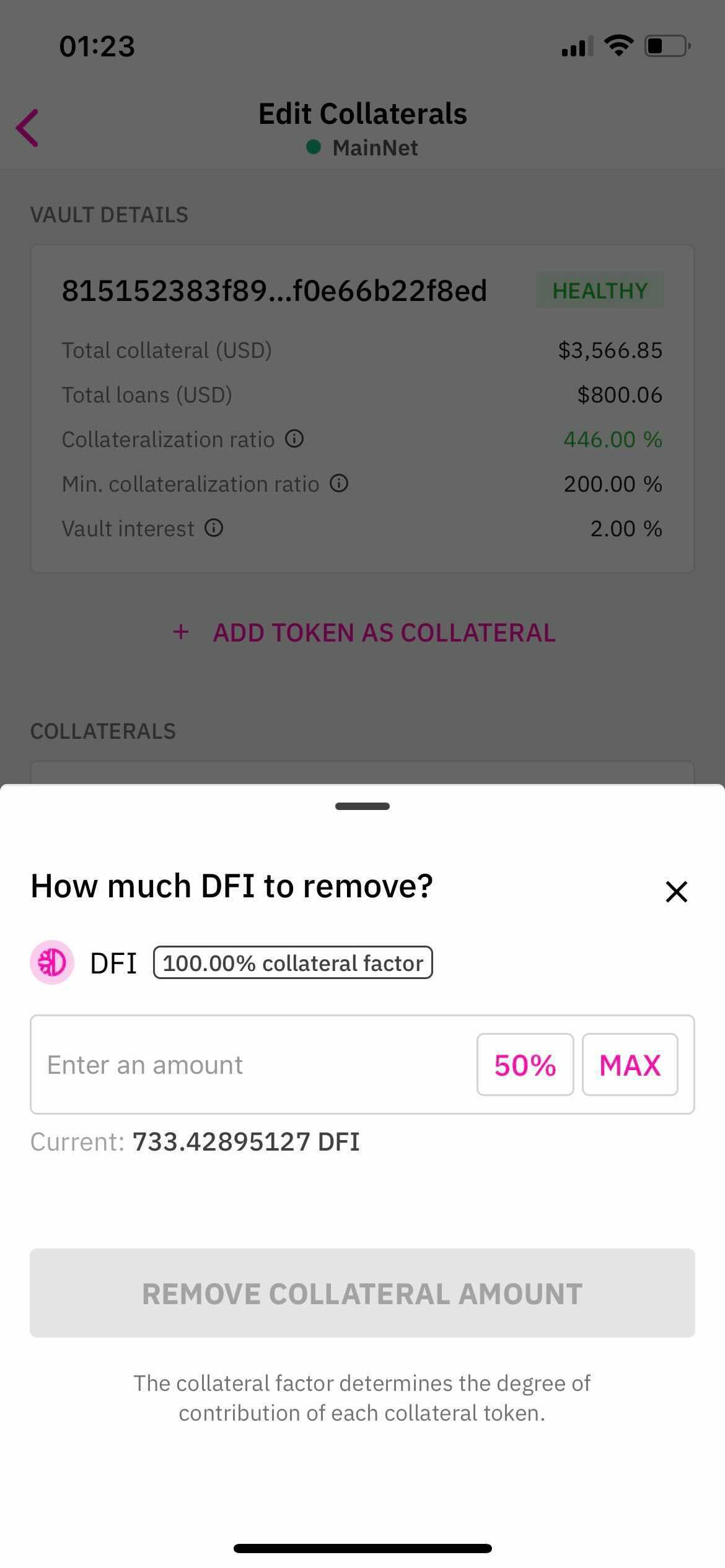Tap the HEALTHY vault status badge
The height and width of the screenshot is (1568, 725).
coord(600,290)
